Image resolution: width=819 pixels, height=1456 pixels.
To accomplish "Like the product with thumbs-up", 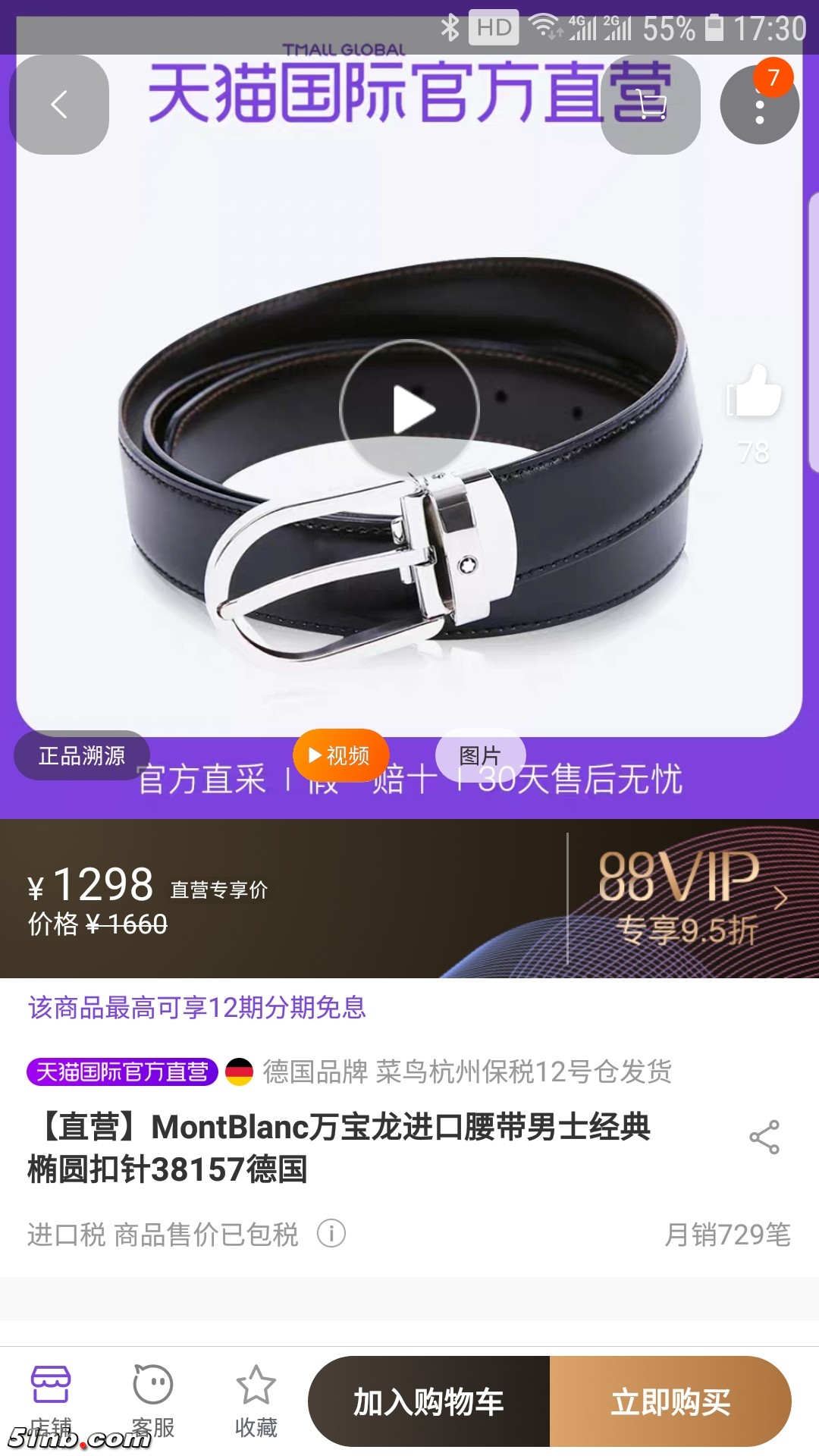I will (754, 393).
